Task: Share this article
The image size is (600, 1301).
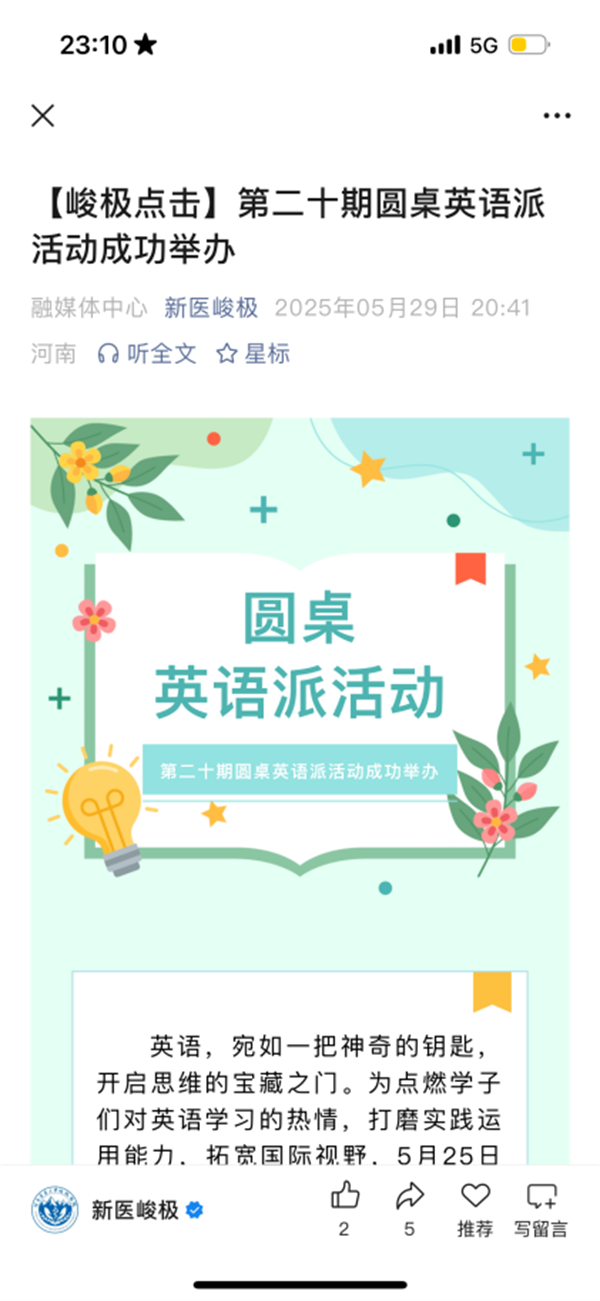Action: [x=409, y=1196]
